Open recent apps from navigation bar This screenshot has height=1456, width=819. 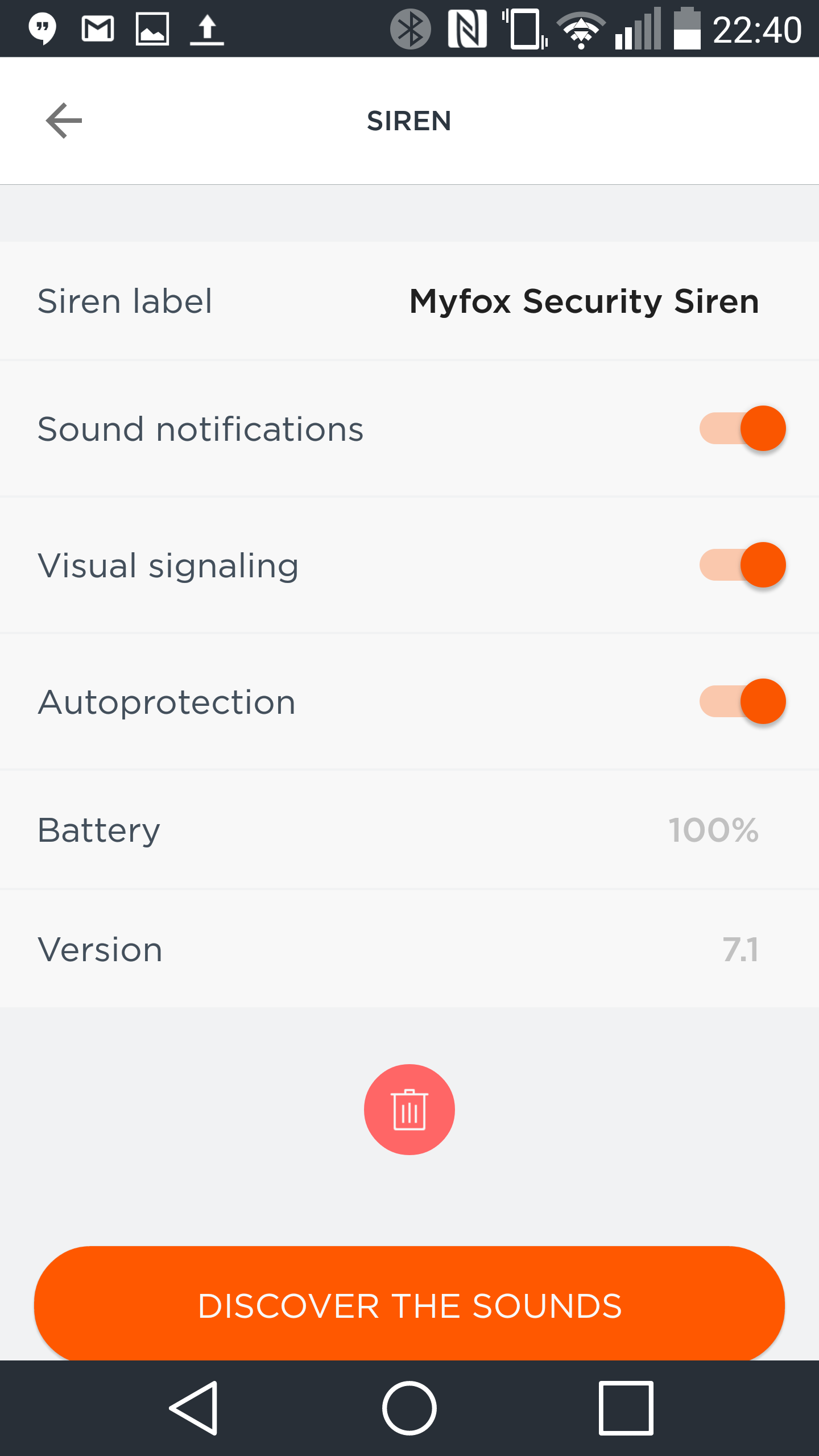point(626,1408)
